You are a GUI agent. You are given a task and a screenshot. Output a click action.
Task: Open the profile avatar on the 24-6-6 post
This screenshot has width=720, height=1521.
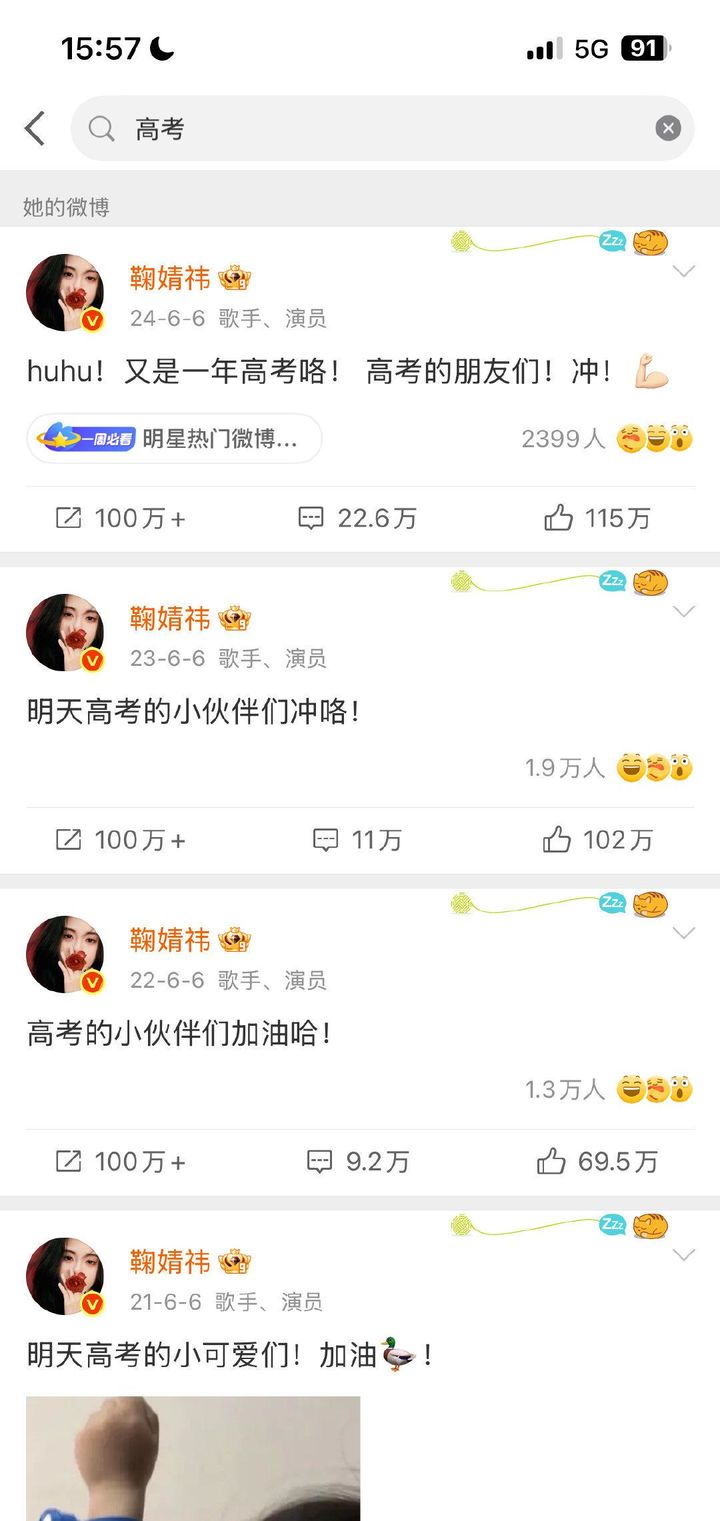coord(65,292)
